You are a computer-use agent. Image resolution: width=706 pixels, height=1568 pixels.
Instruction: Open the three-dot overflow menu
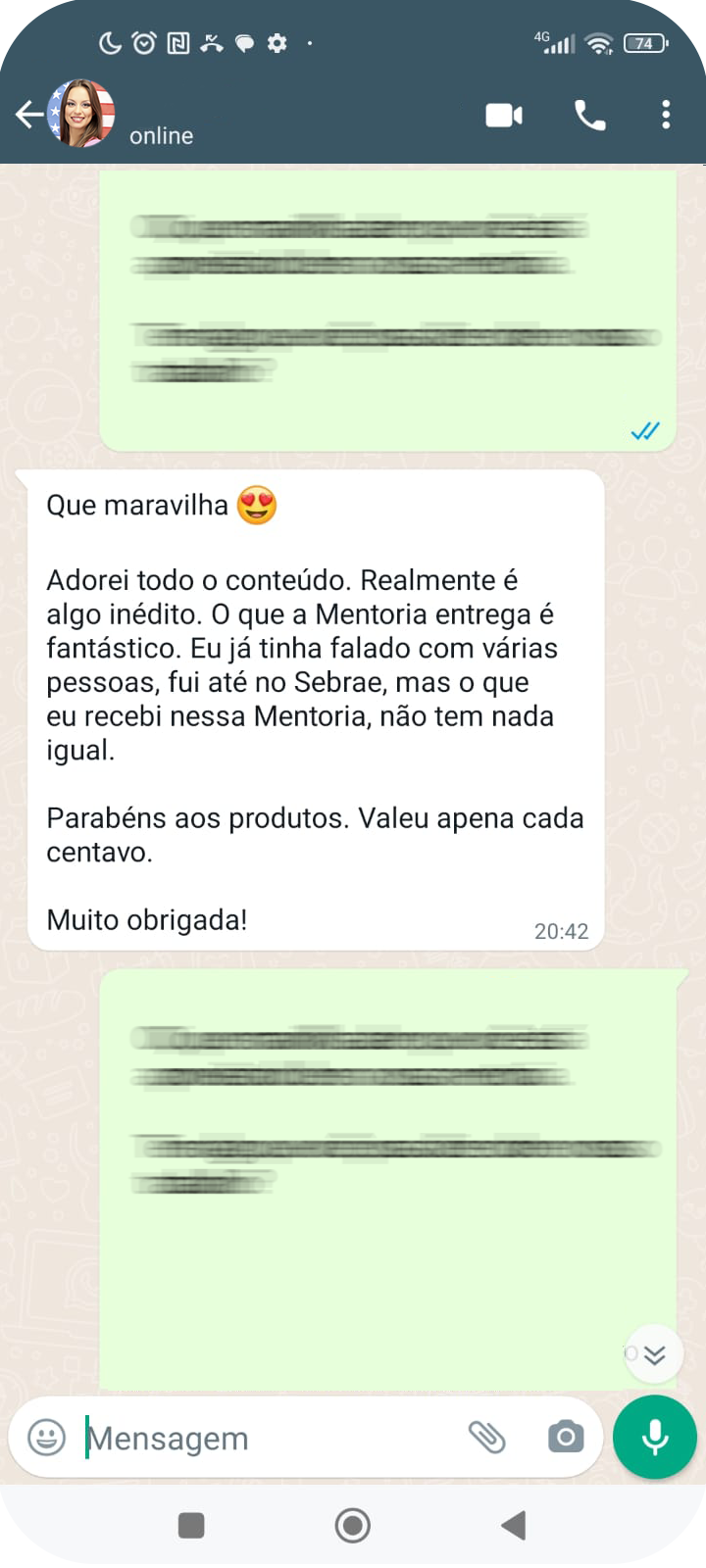coord(666,116)
